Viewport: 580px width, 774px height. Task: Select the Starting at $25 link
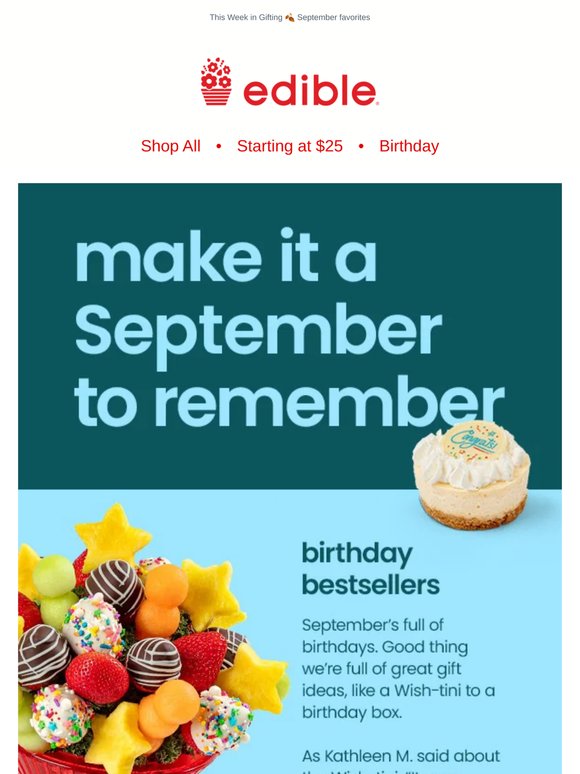tap(290, 146)
